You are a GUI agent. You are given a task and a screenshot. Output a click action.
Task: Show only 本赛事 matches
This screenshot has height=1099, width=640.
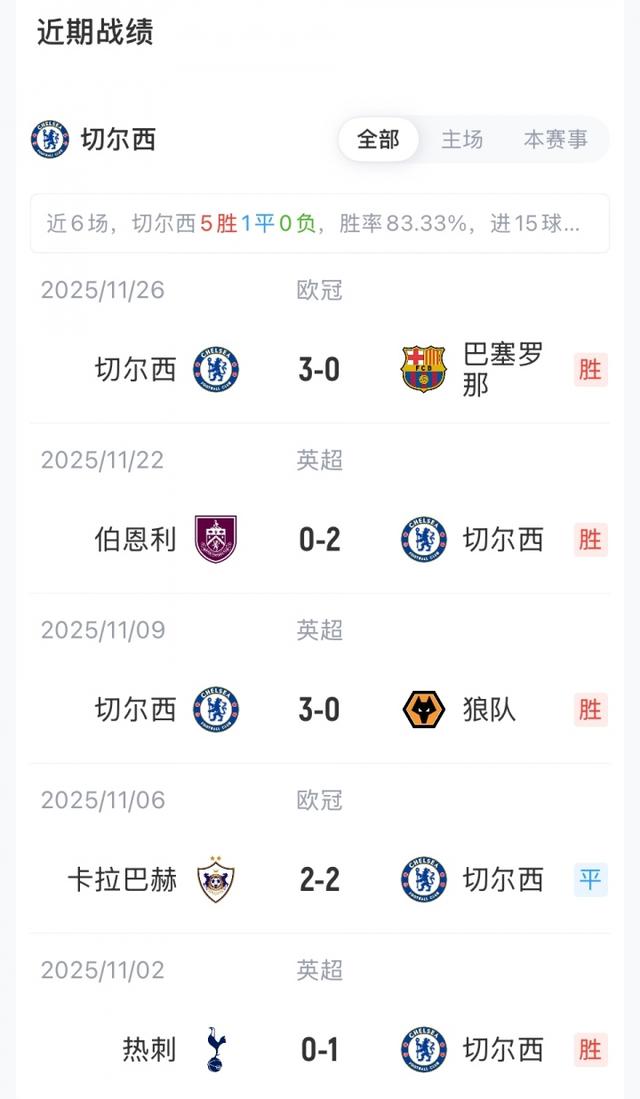[555, 139]
